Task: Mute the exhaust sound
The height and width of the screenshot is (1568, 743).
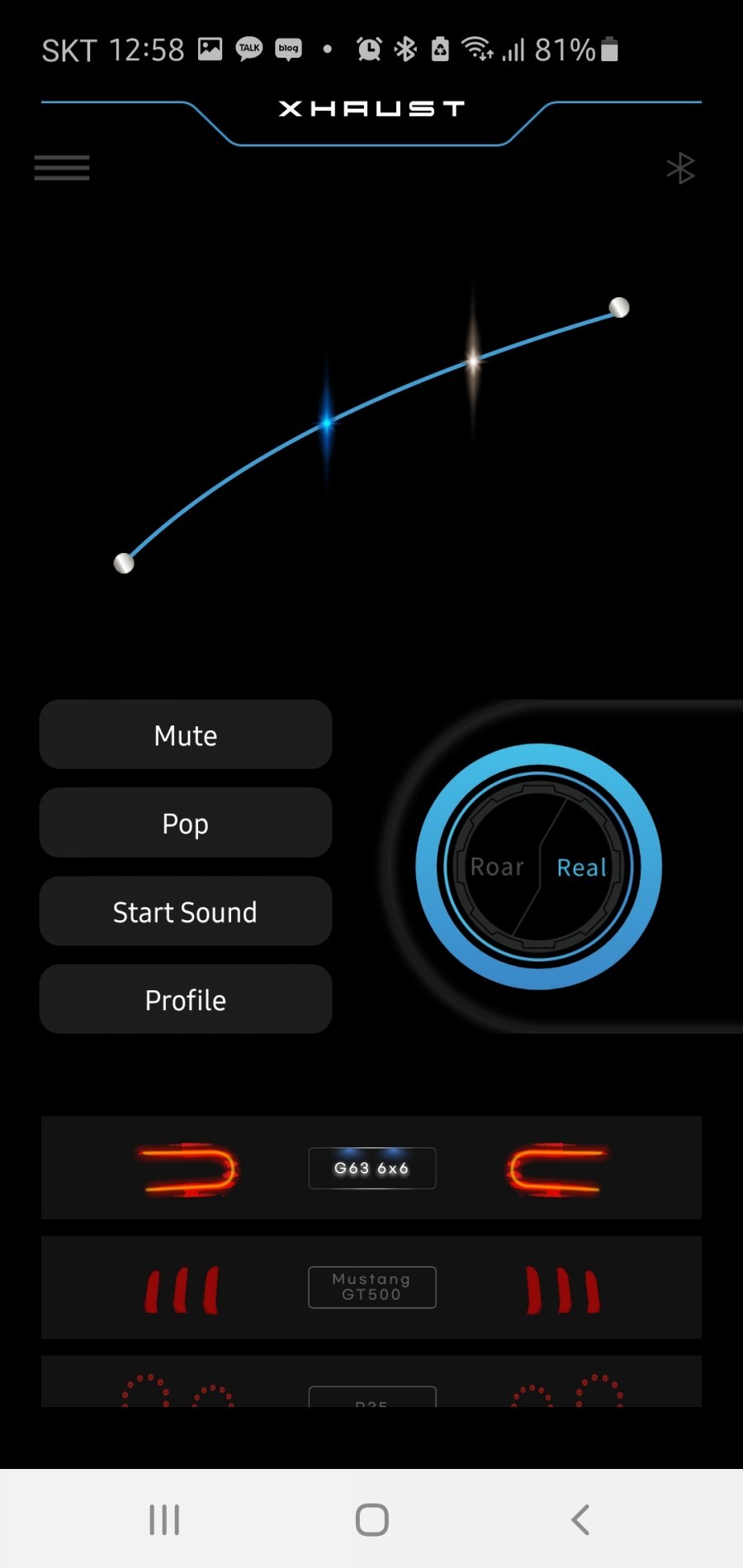Action: click(186, 734)
